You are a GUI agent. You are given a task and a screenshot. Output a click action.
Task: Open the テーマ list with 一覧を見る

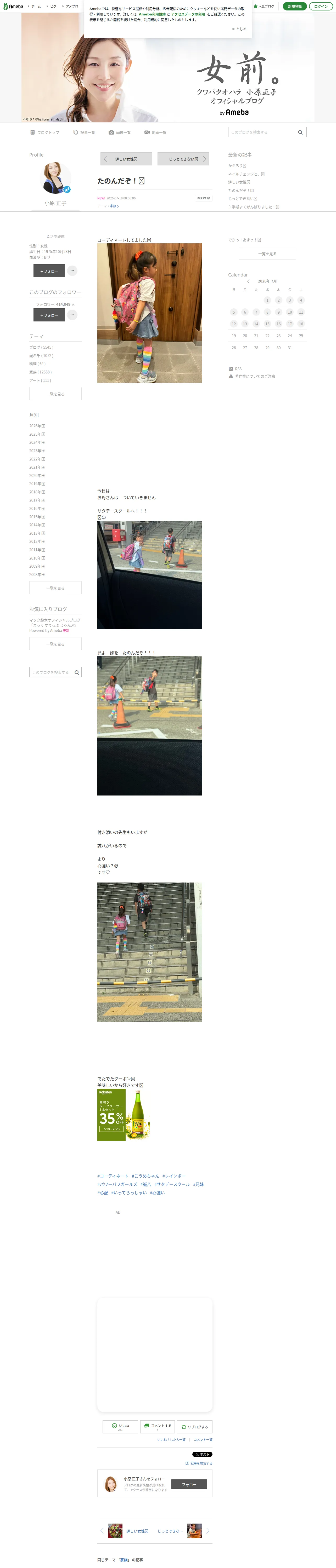click(55, 394)
